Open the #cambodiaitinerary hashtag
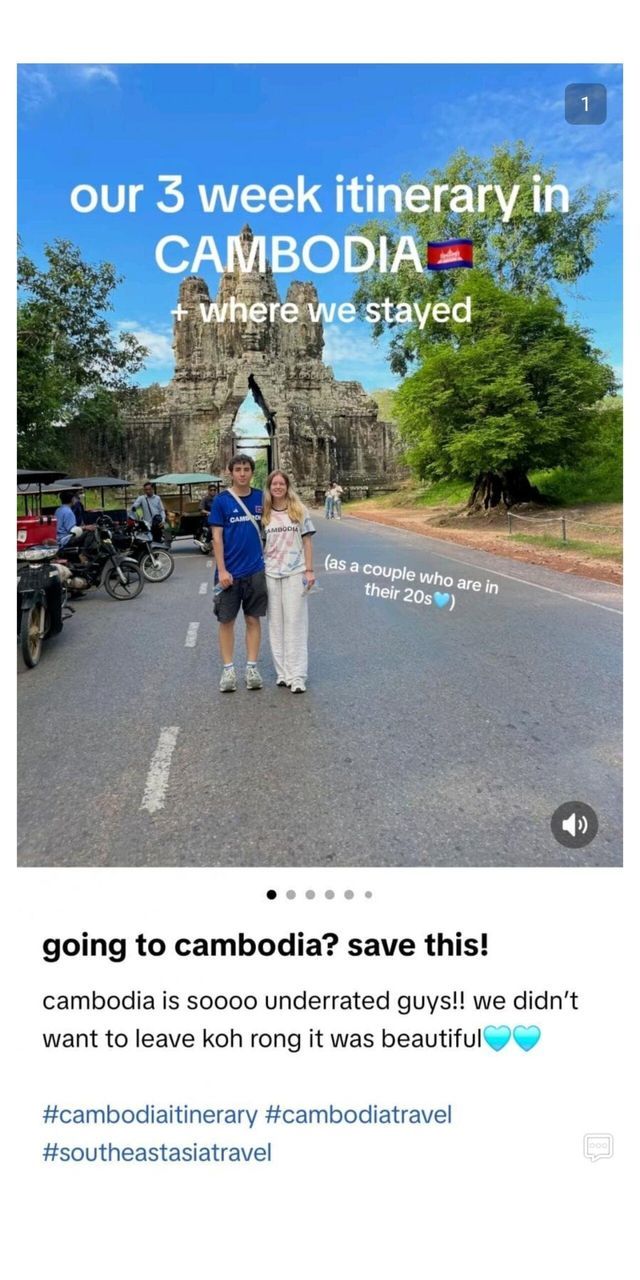640x1280 pixels. pyautogui.click(x=149, y=1114)
